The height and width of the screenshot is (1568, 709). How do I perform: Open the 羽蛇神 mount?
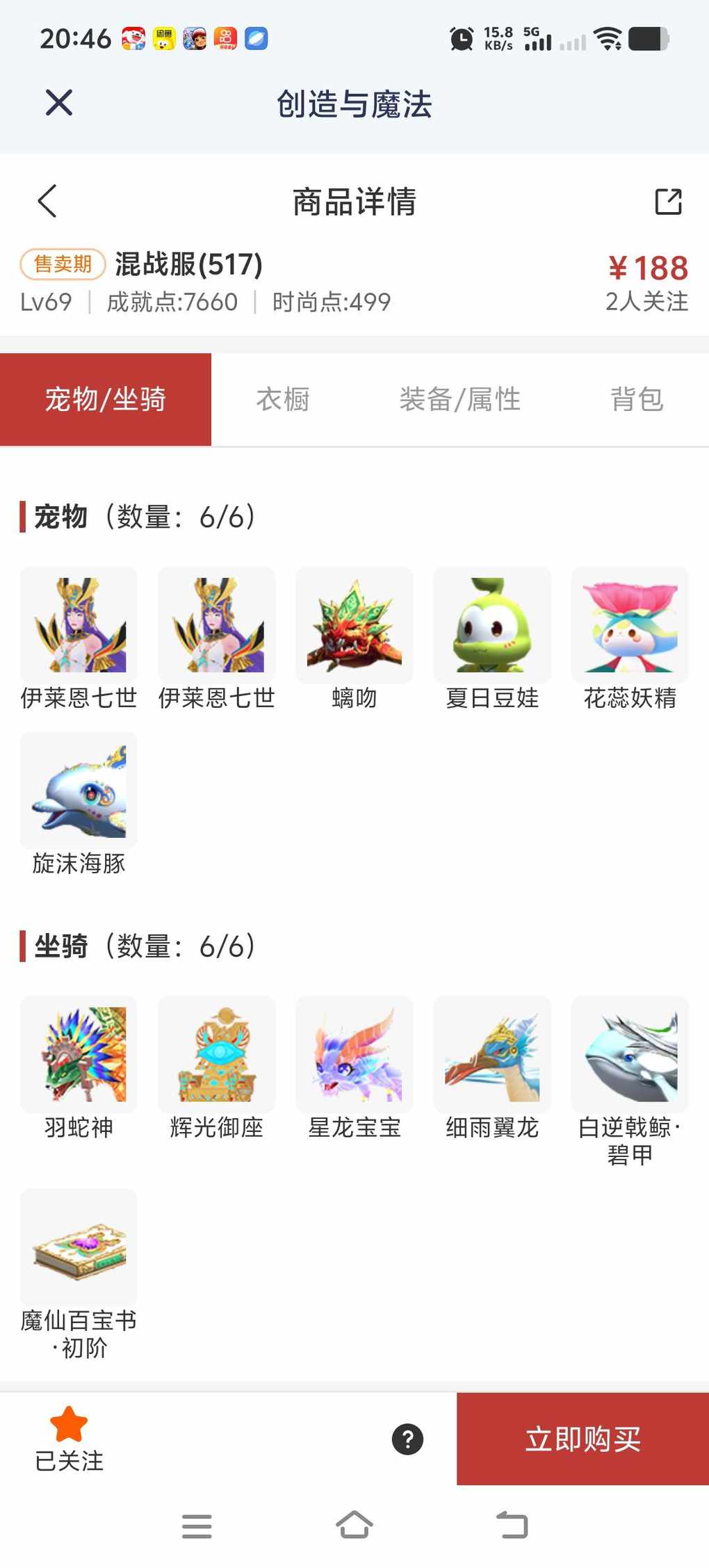[79, 1054]
